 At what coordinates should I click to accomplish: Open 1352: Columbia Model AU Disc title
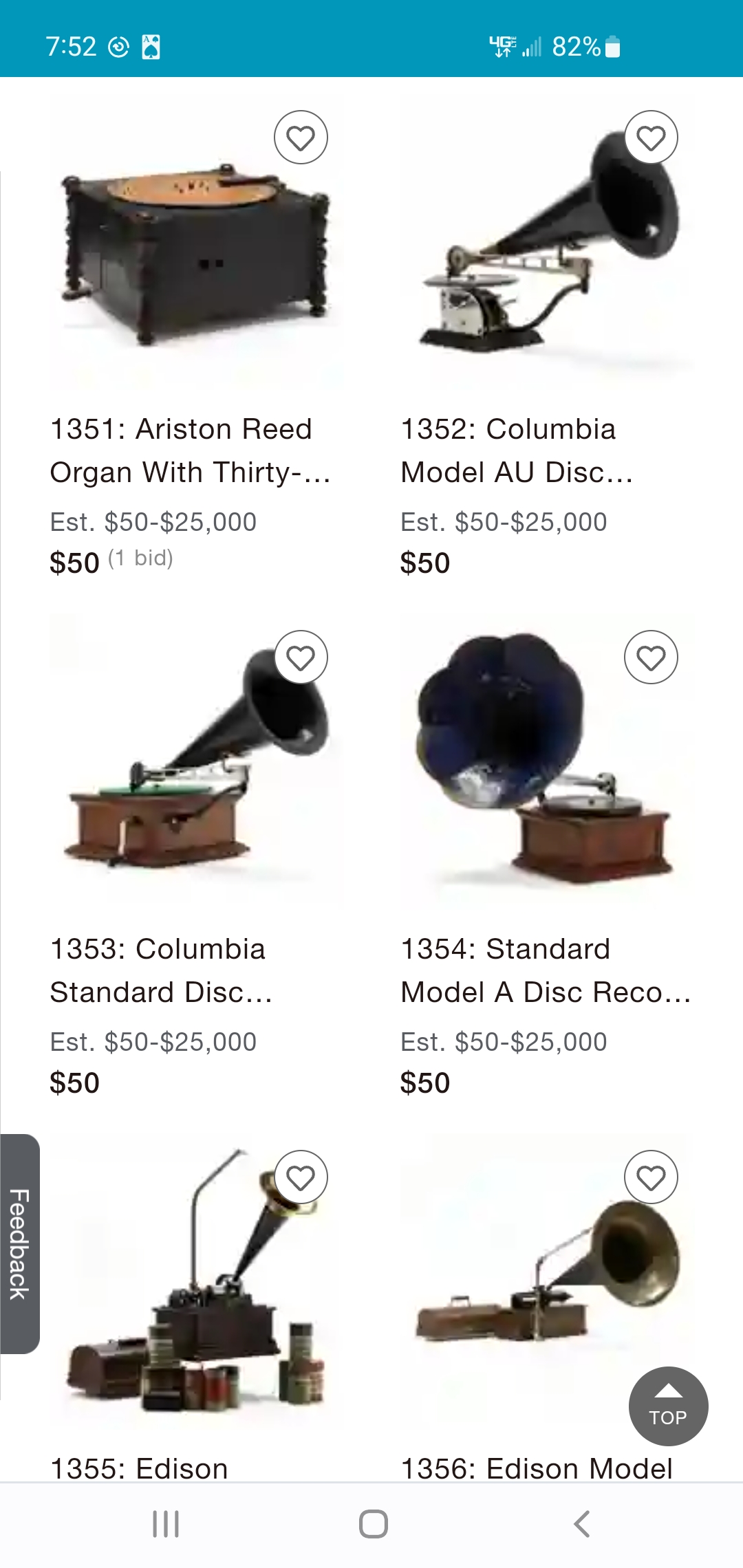pyautogui.click(x=516, y=450)
